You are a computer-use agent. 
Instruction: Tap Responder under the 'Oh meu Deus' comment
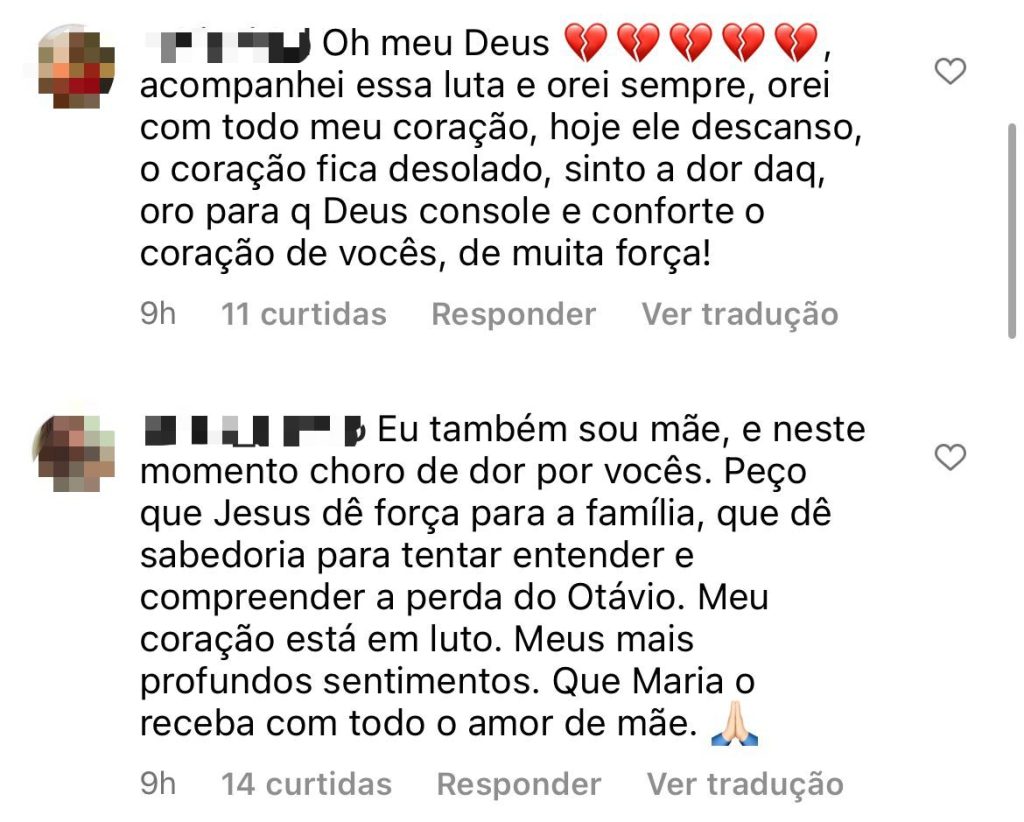click(x=513, y=314)
